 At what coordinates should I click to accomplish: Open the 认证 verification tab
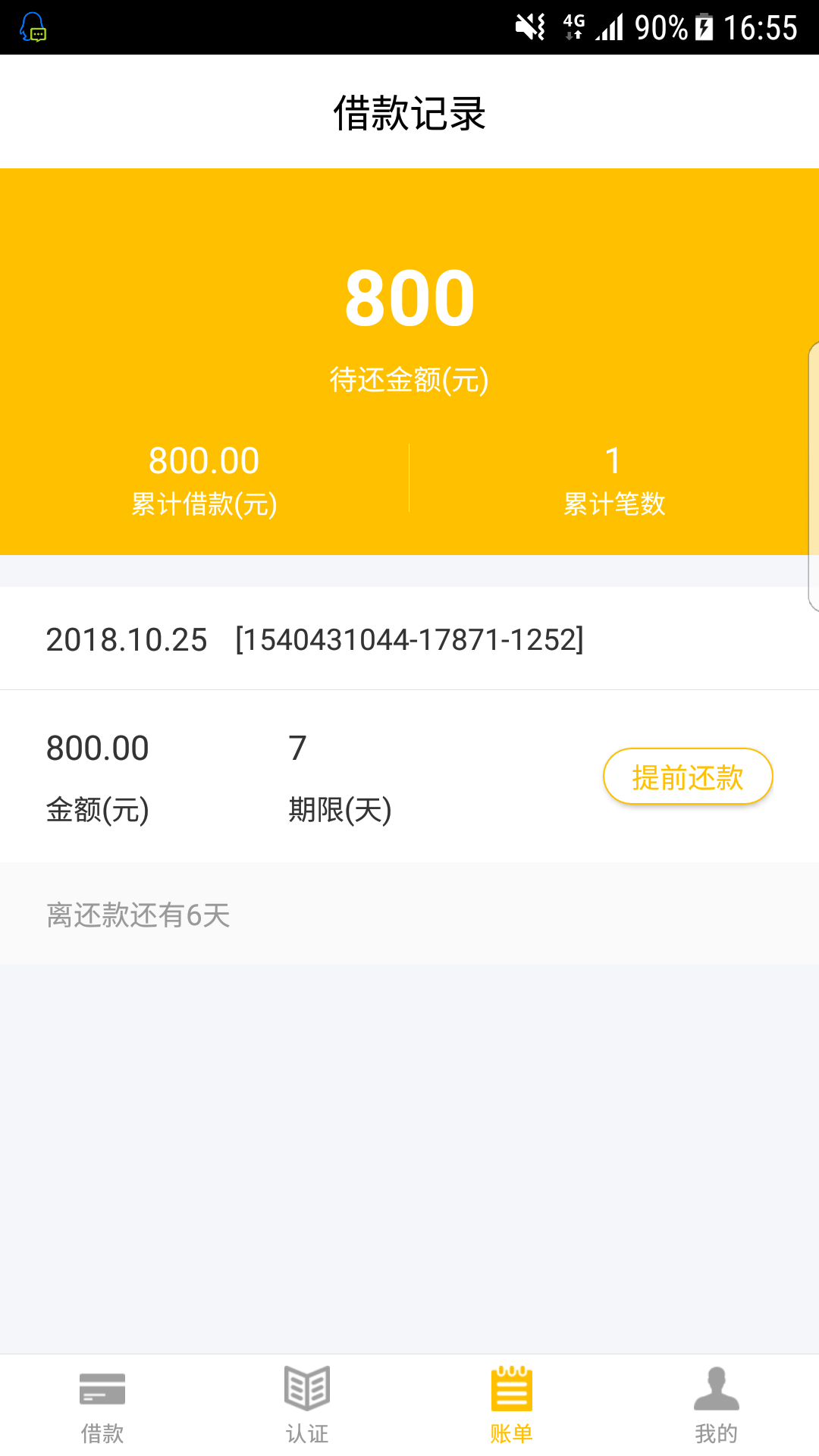pyautogui.click(x=307, y=1405)
